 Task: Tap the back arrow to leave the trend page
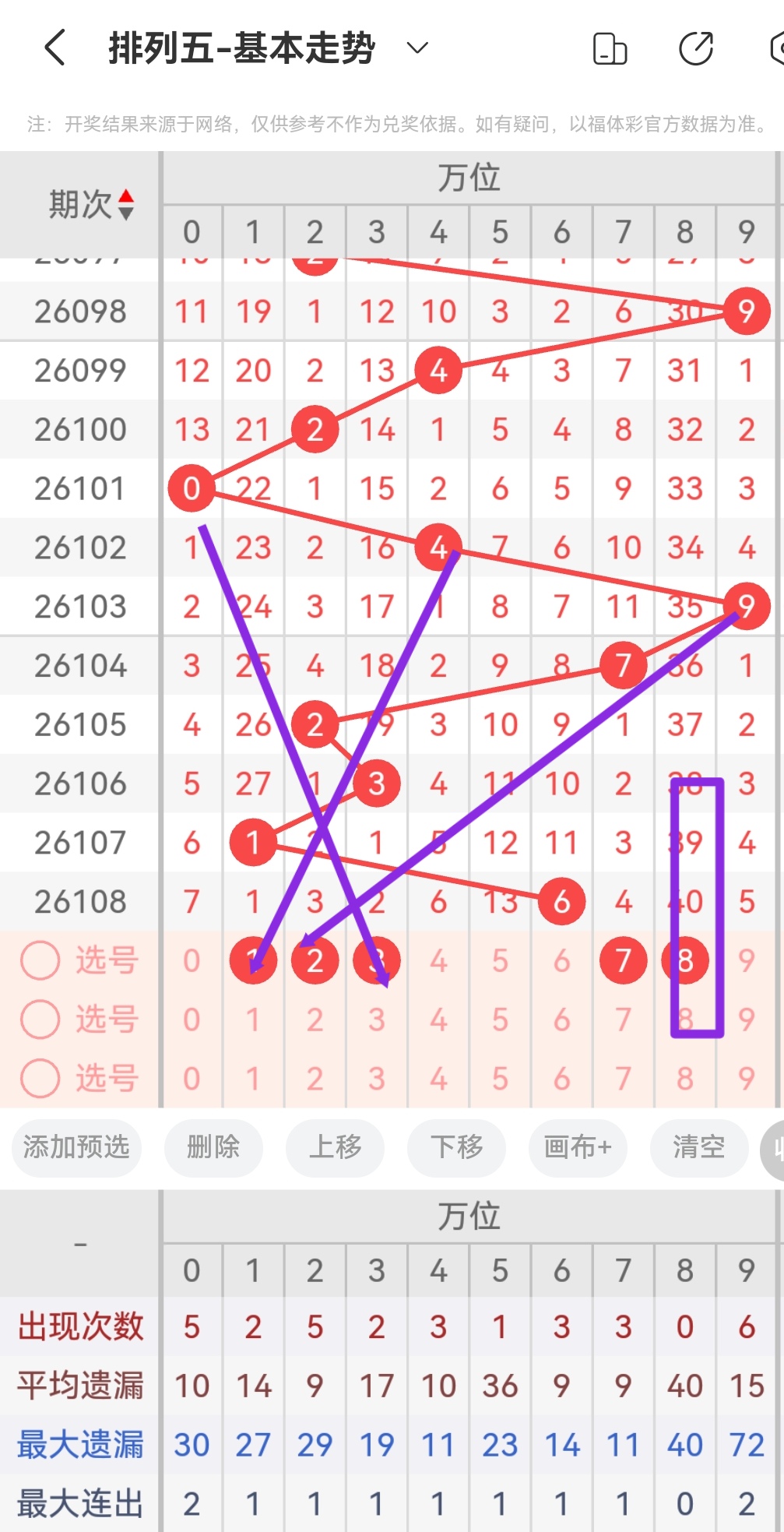[54, 47]
